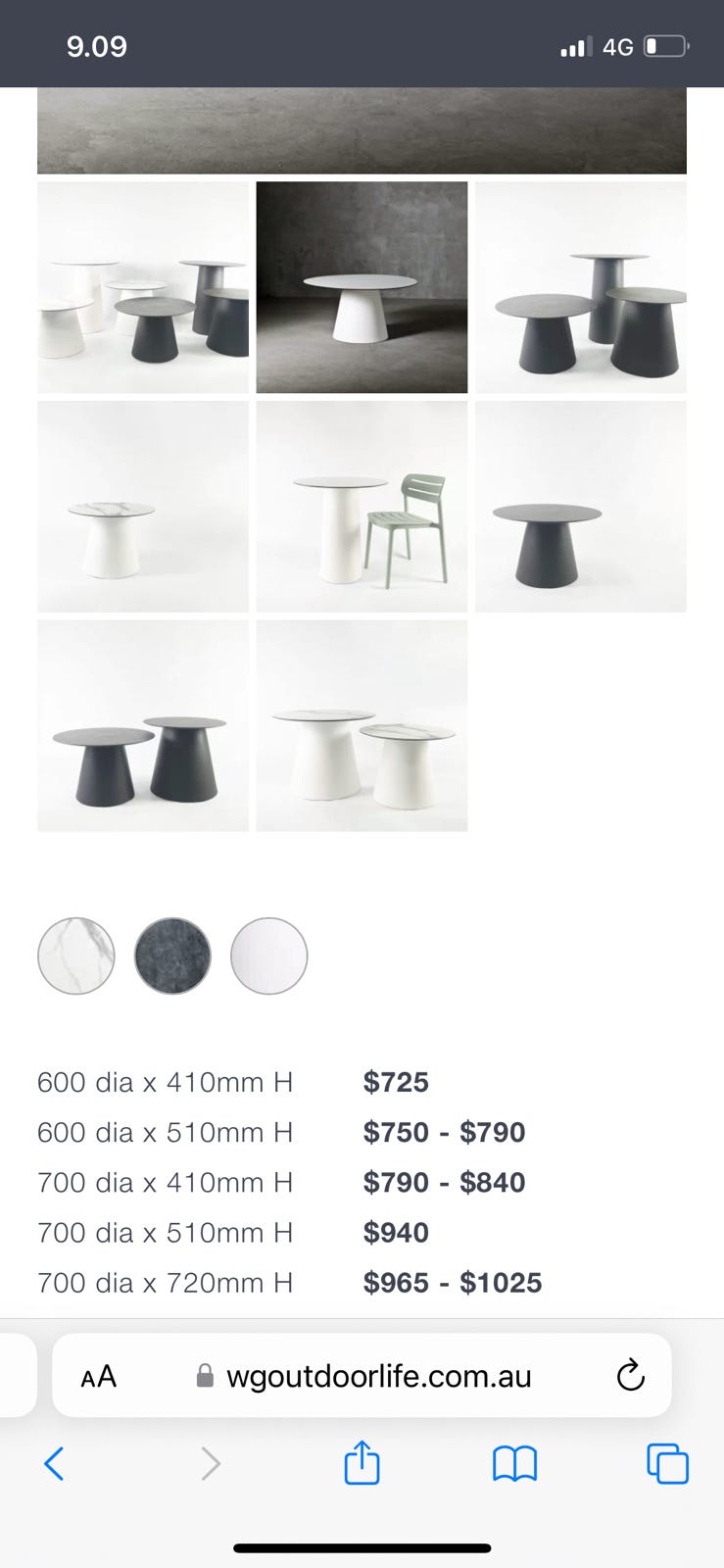This screenshot has height=1568, width=724.
Task: Open the image of mixed white and grey tables
Action: click(x=143, y=287)
